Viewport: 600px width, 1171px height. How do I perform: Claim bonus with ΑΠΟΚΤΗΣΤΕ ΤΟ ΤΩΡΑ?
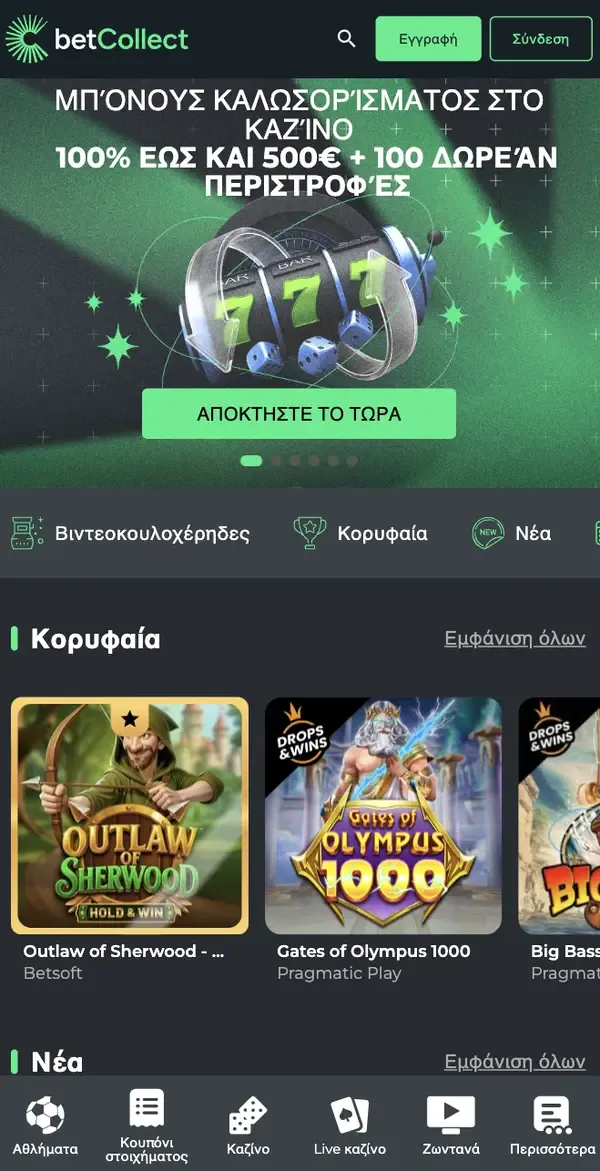(x=299, y=414)
